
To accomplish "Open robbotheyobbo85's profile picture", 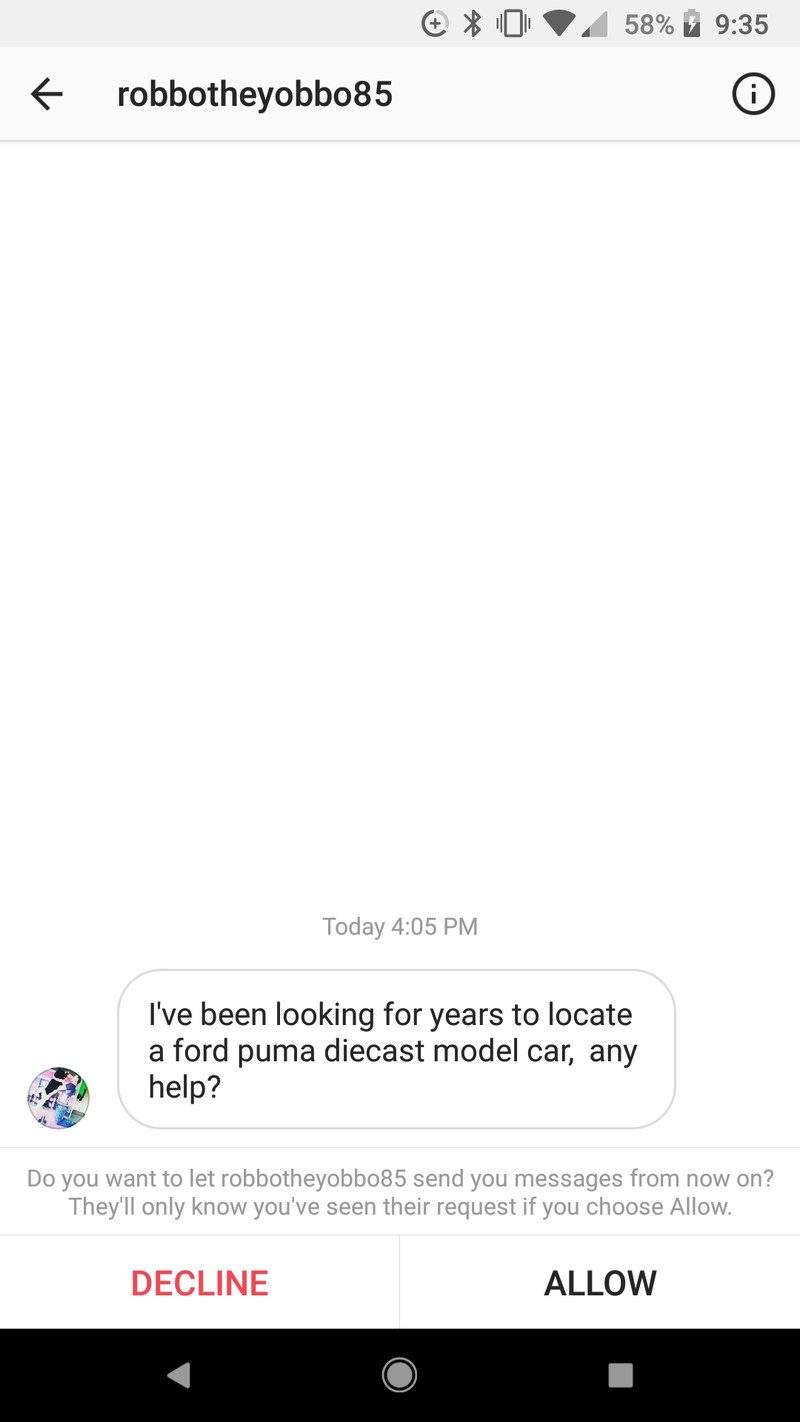I will click(58, 1097).
